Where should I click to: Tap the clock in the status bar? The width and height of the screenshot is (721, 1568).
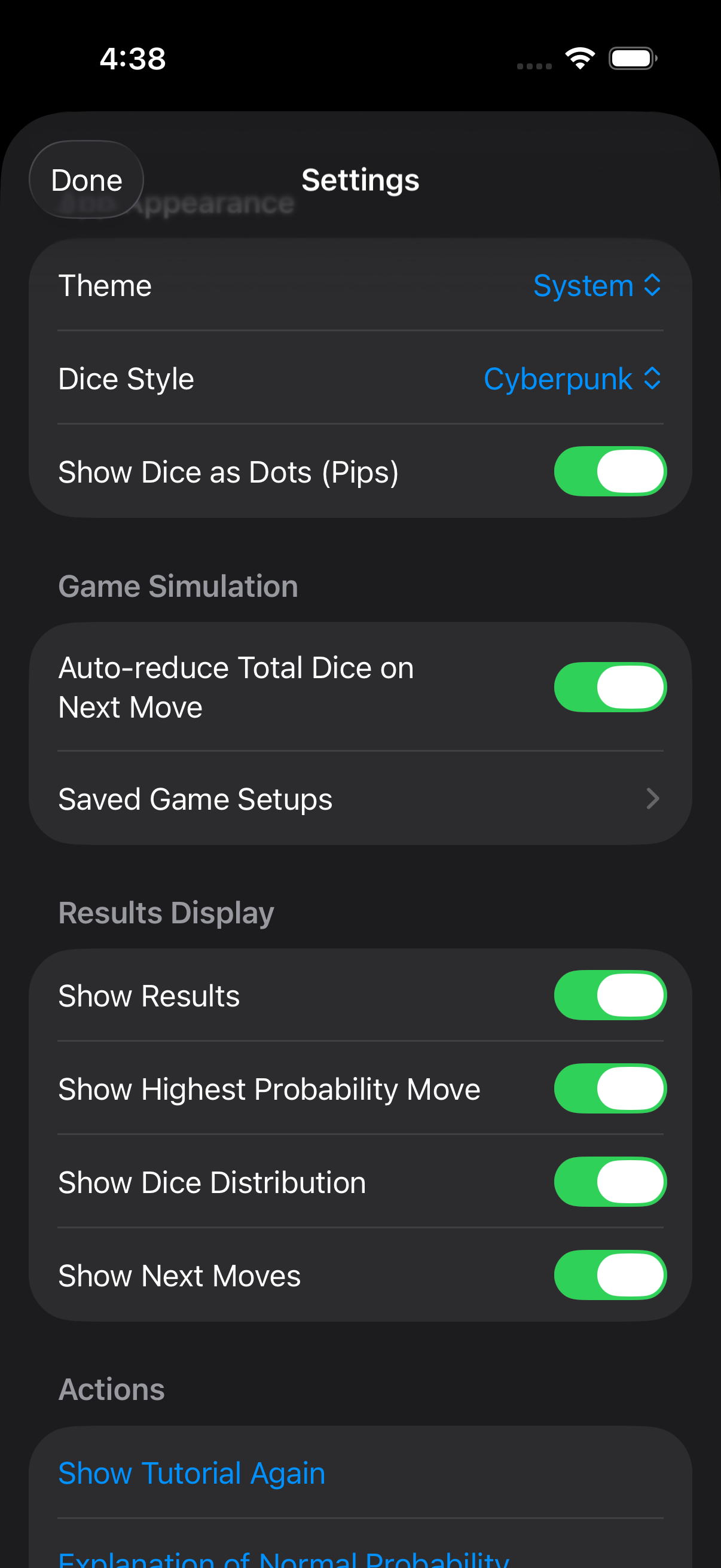(132, 58)
